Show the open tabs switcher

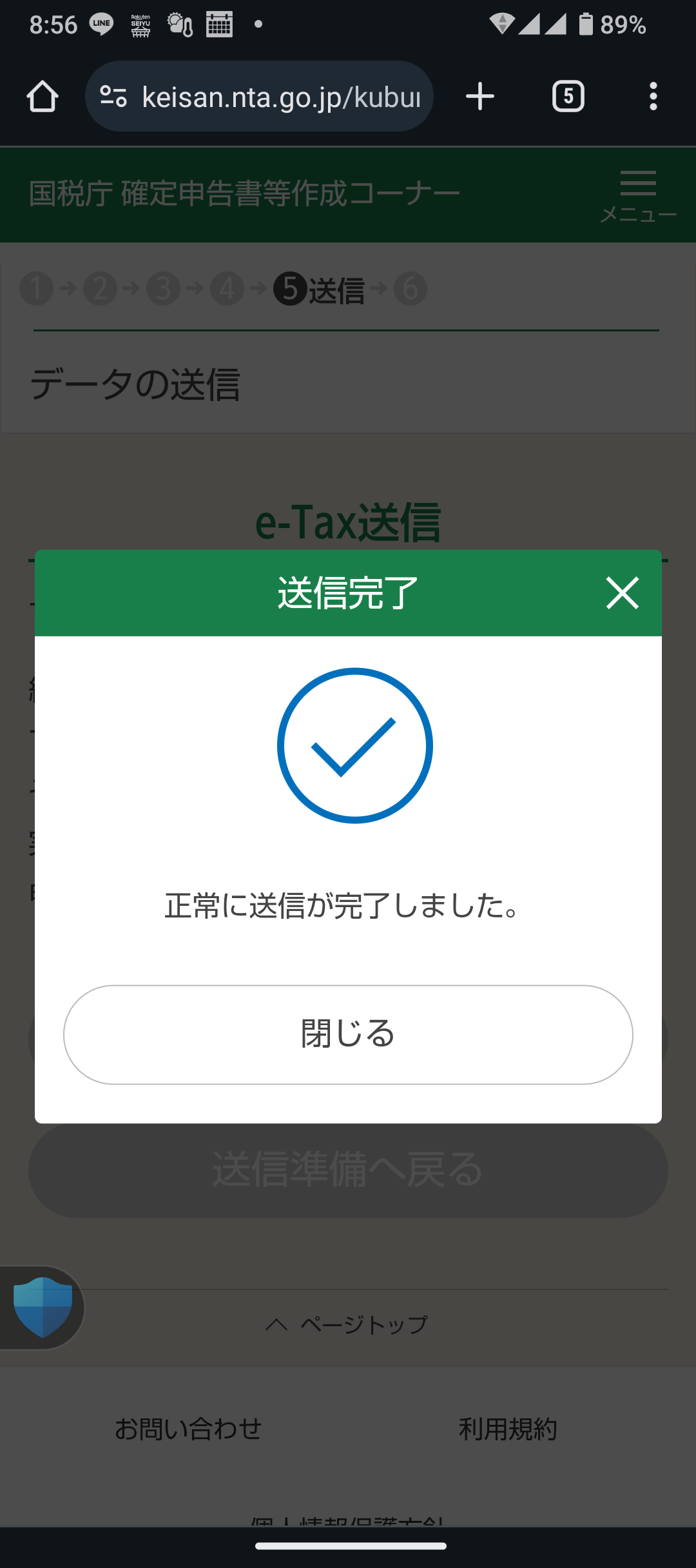click(568, 97)
